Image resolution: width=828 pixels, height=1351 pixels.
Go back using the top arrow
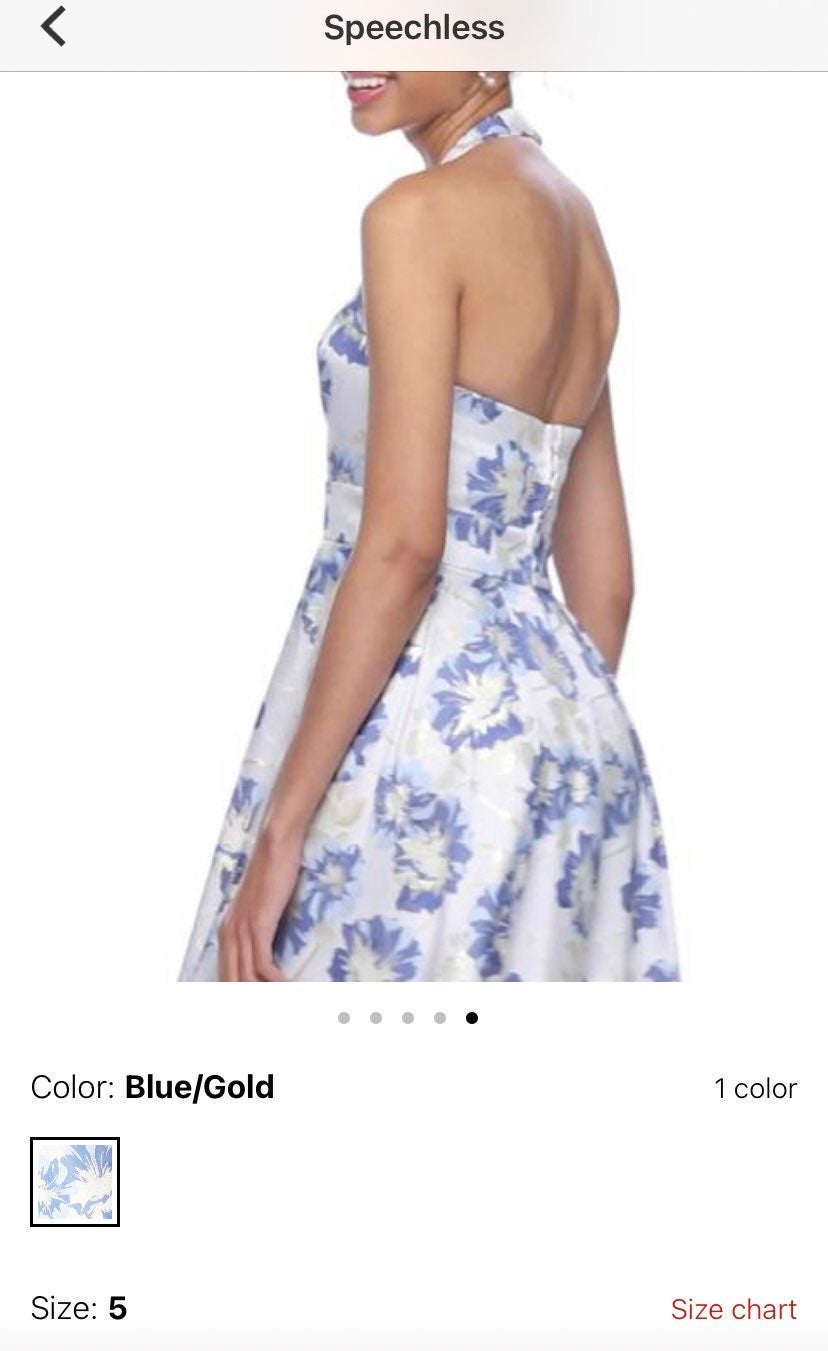point(53,26)
